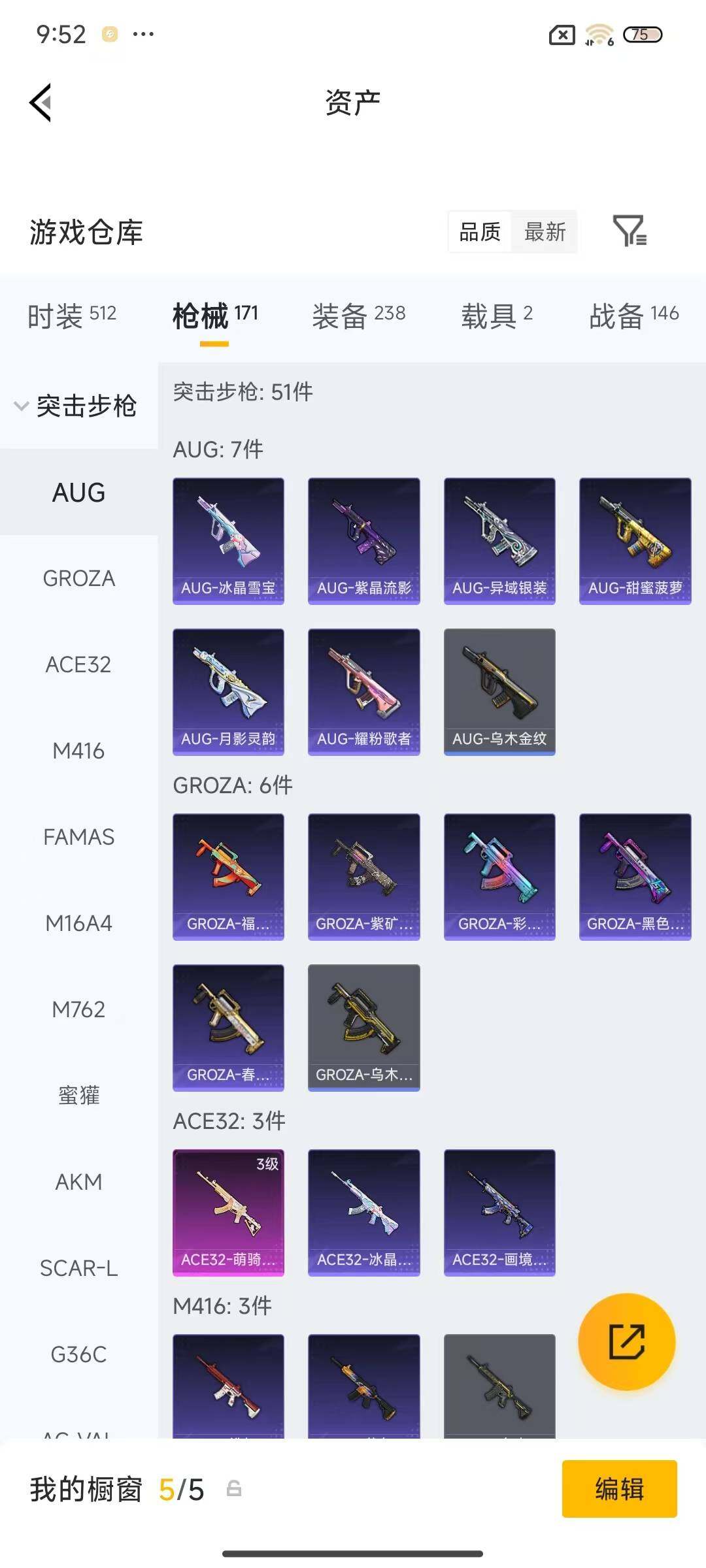Switch to the 时装 tab
The width and height of the screenshot is (706, 1568).
(x=72, y=316)
